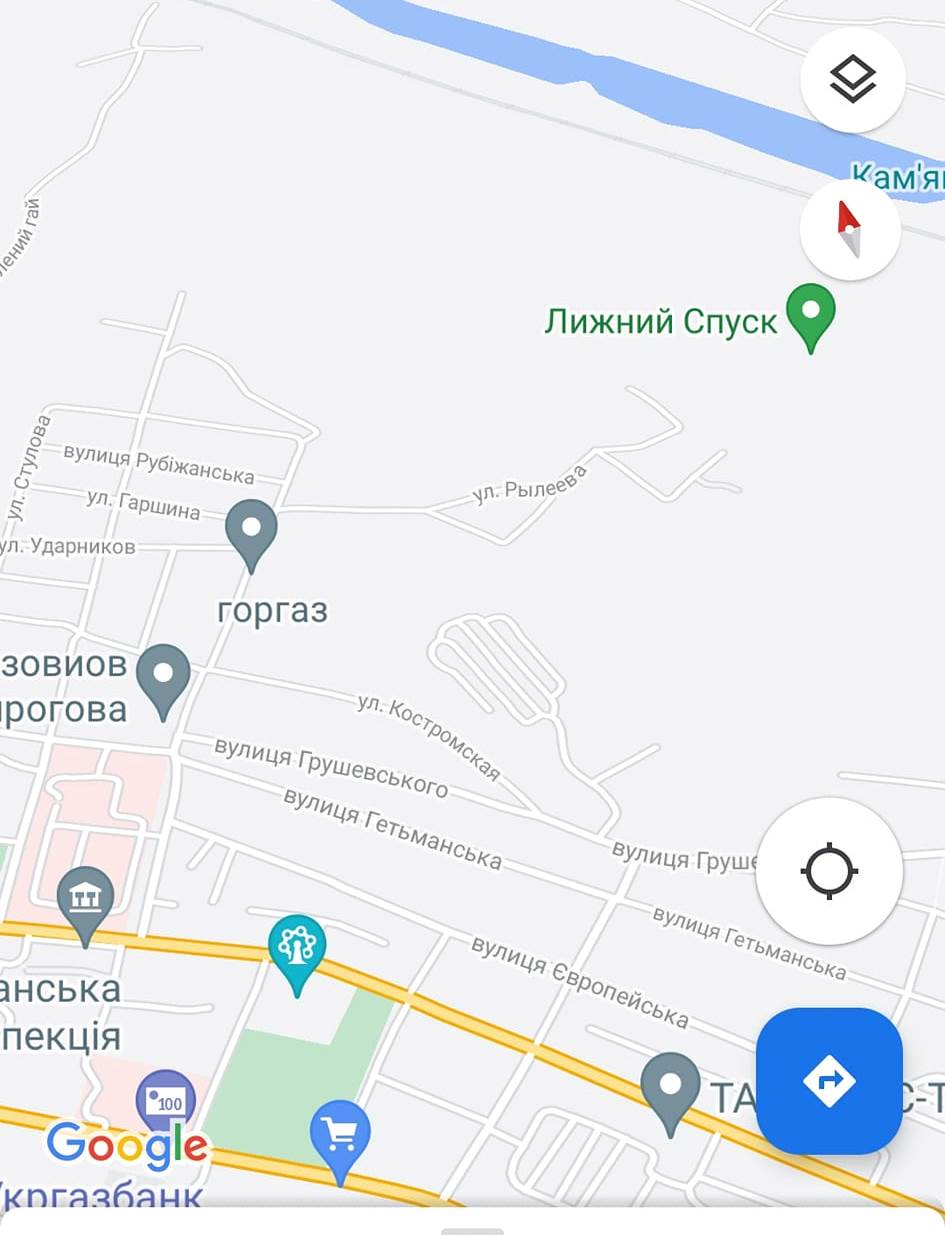Select the Лижний Спуск place pin
The image size is (945, 1235).
pos(810,311)
